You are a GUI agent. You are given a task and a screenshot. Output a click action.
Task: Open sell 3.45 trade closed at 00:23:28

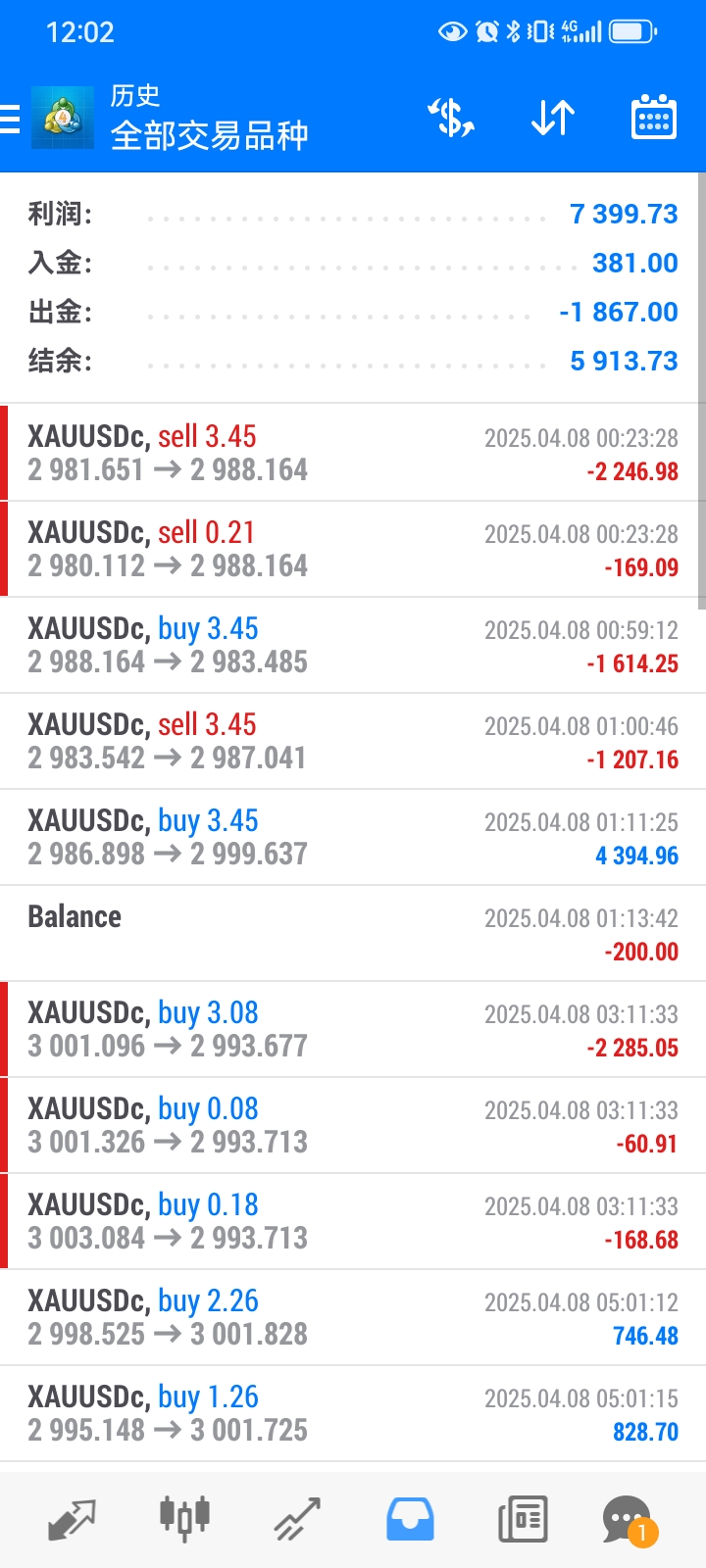[353, 453]
